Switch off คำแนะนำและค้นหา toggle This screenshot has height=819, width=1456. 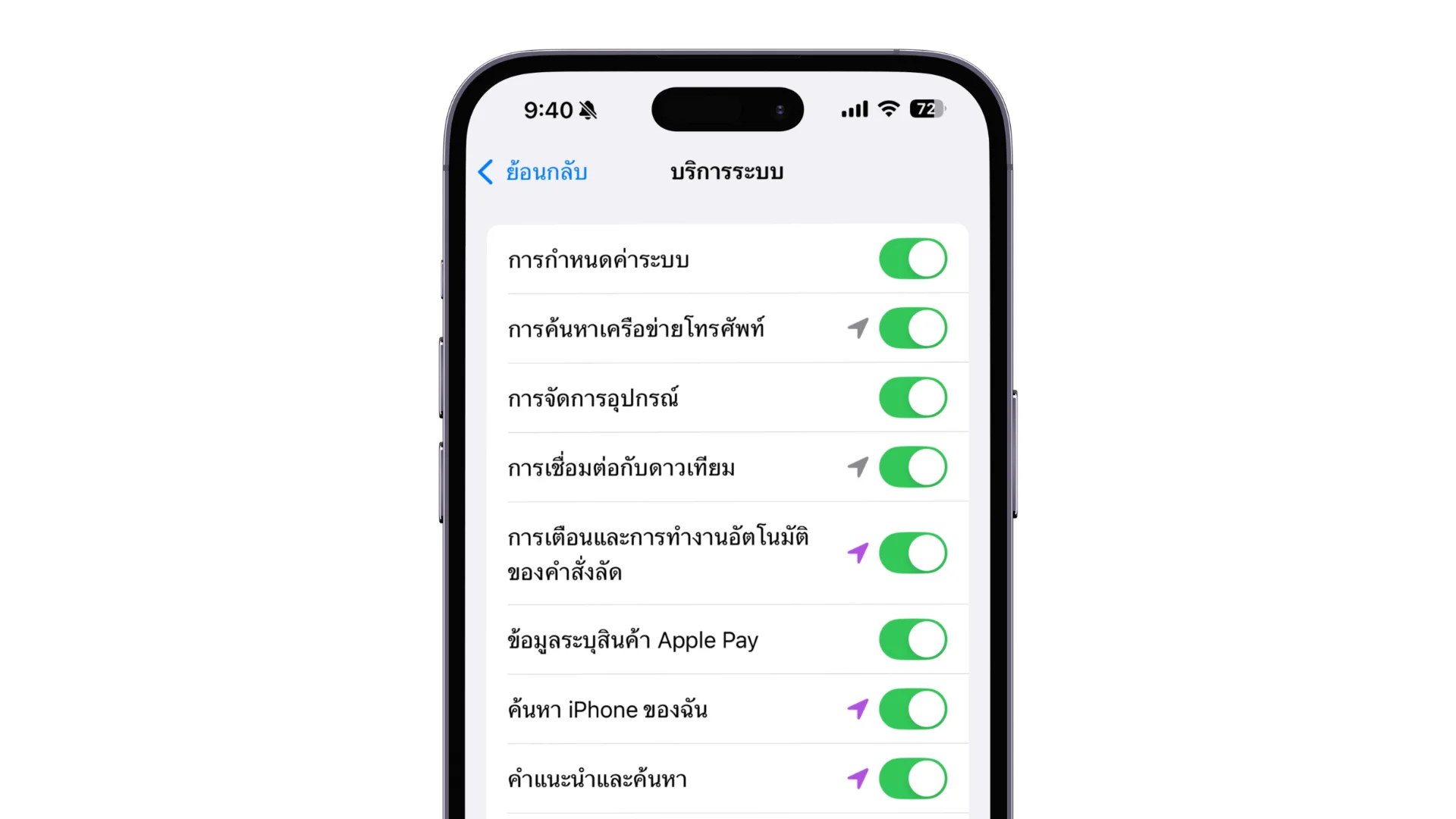(912, 779)
